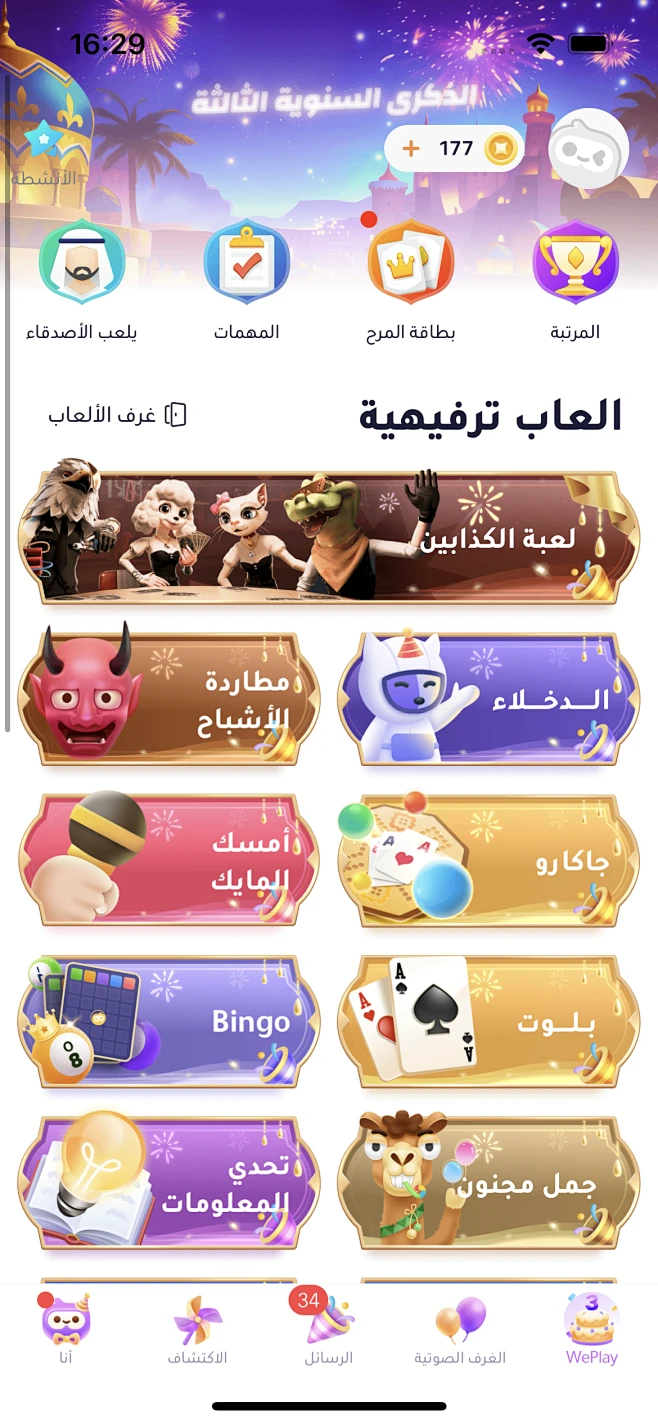658x1424 pixels.
Task: Switch to الغرف الصوتية tab
Action: click(x=460, y=1332)
